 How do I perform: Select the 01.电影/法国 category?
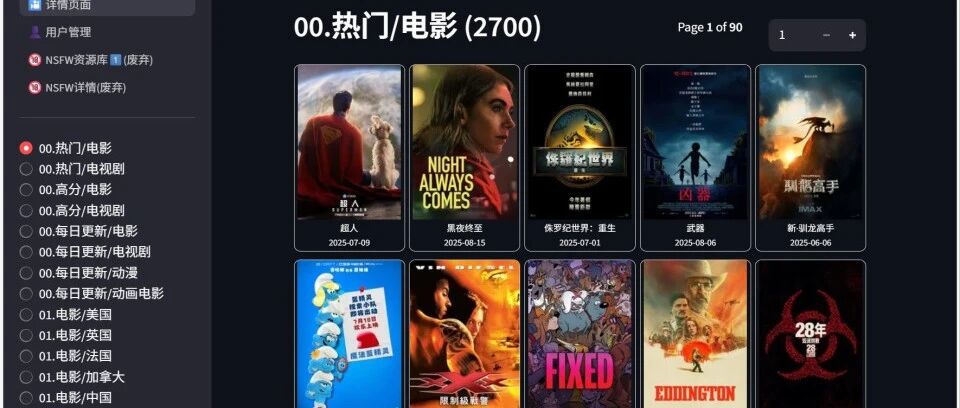(66, 356)
